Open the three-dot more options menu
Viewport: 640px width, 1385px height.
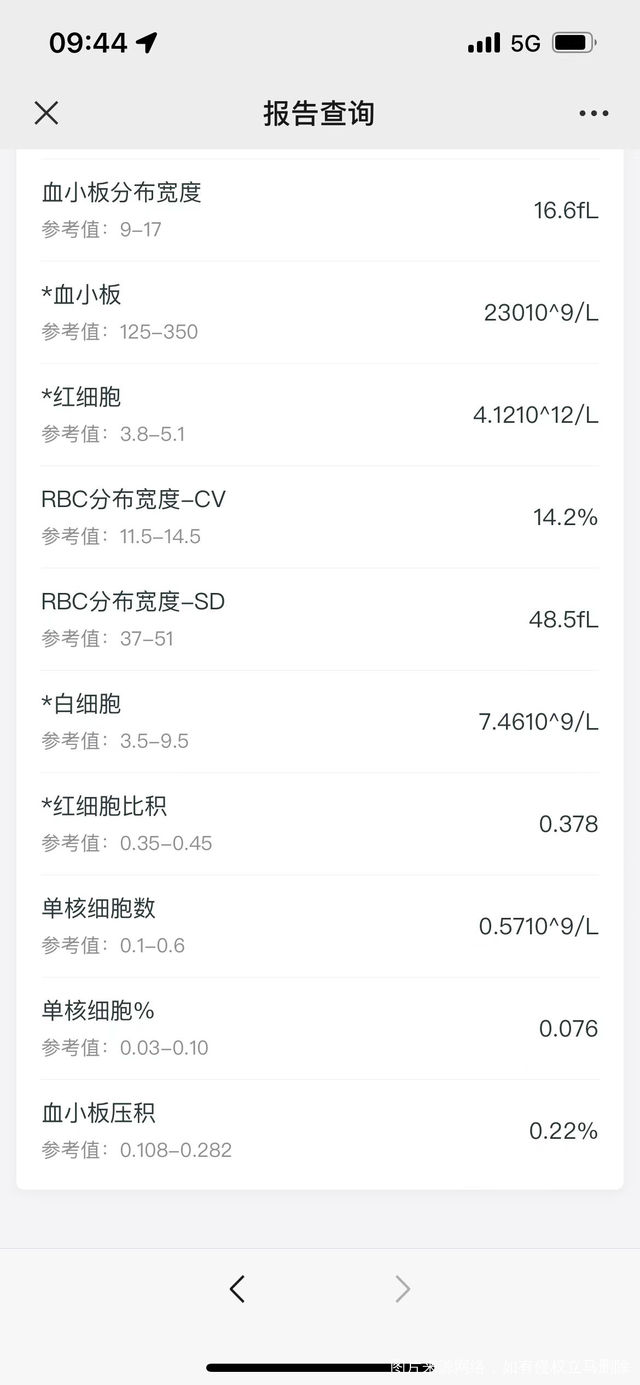593,113
